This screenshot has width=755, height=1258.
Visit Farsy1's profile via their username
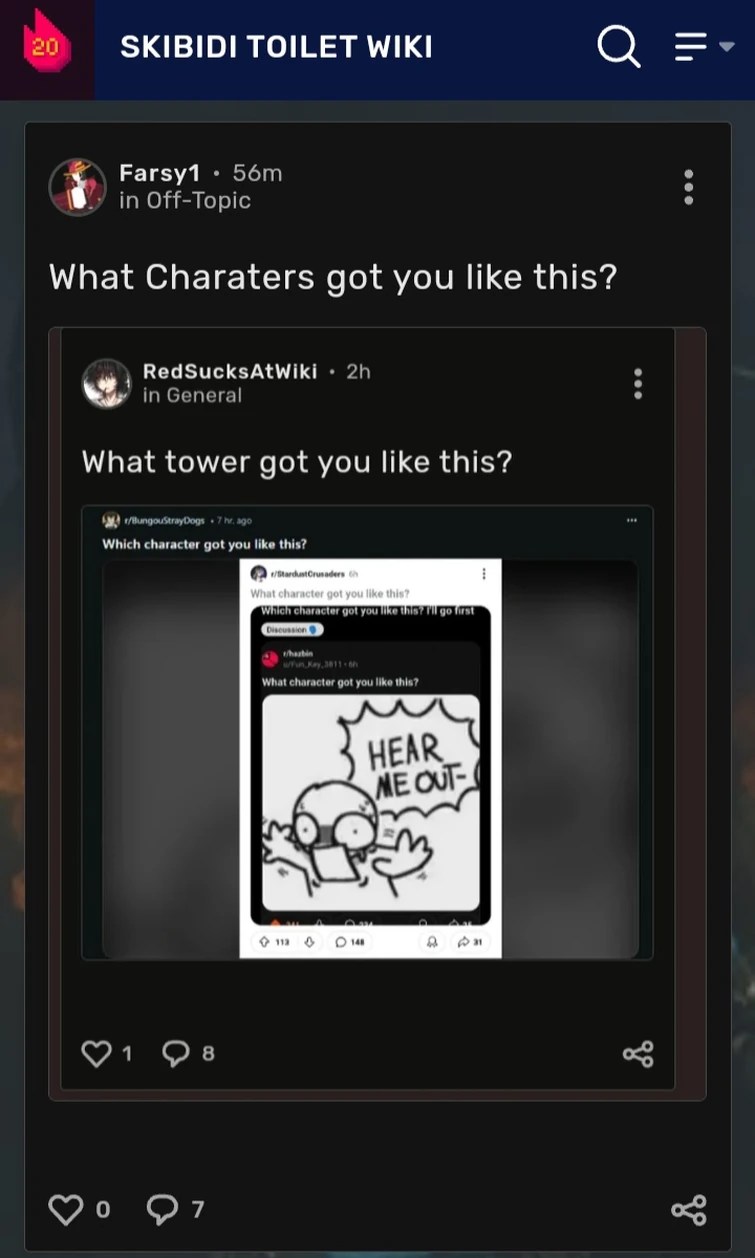[x=159, y=172]
